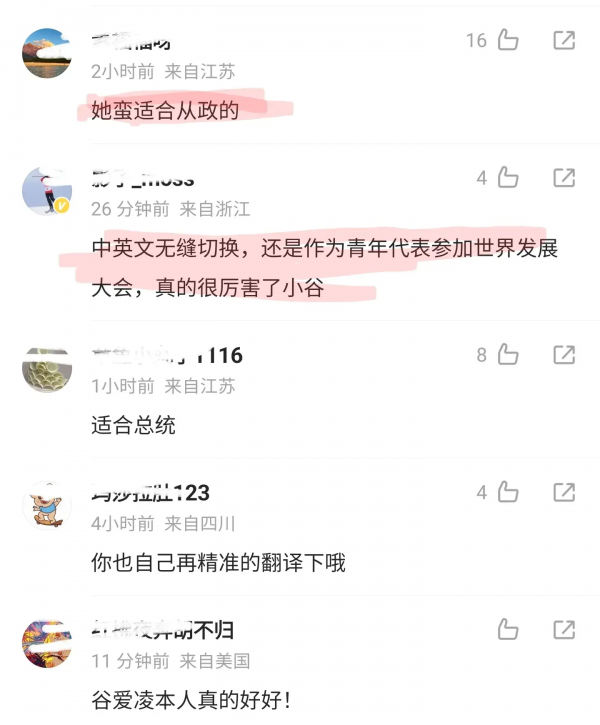Share the comment 适合总统

coord(564,355)
